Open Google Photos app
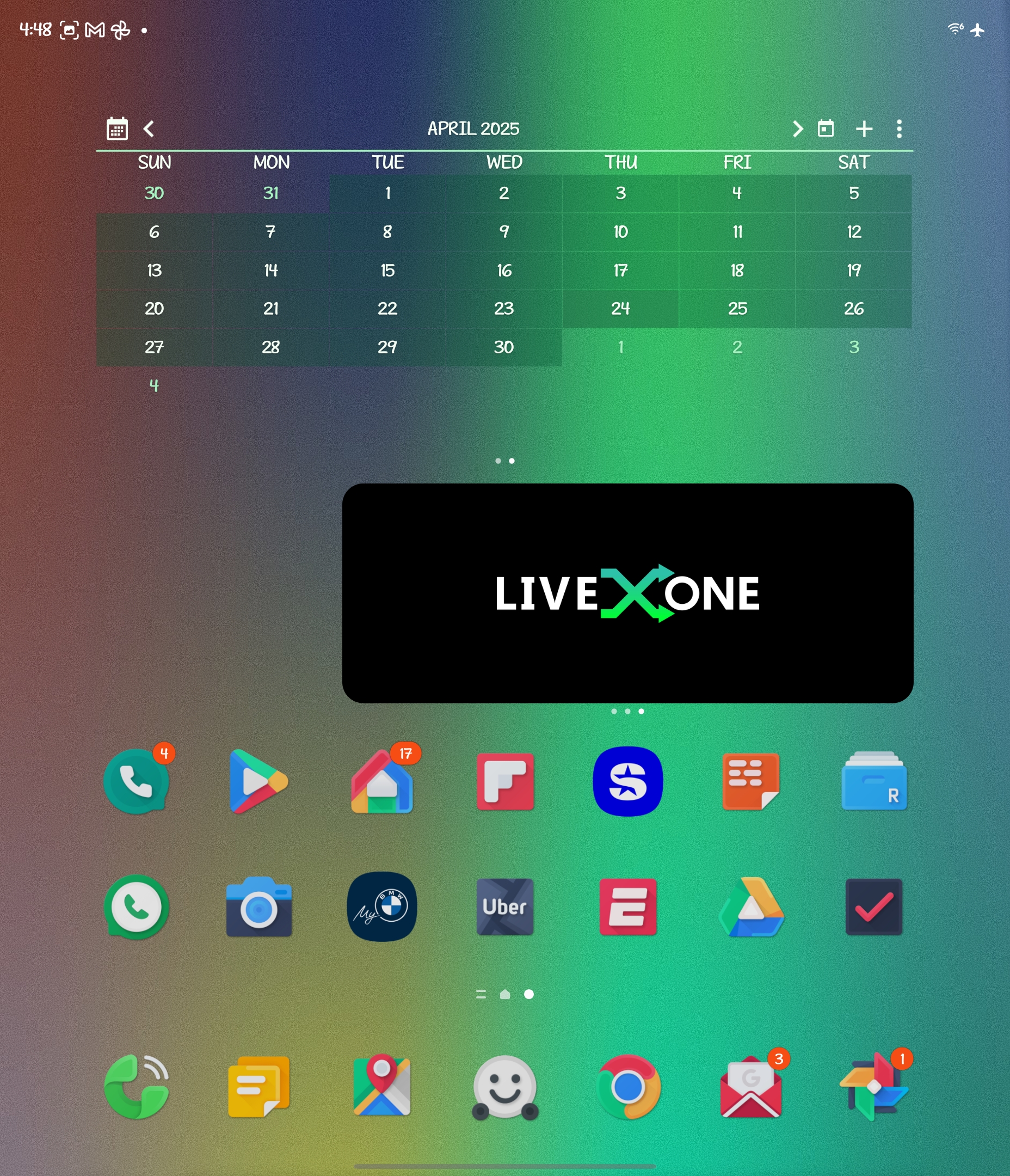This screenshot has height=1176, width=1010. pyautogui.click(x=874, y=1086)
